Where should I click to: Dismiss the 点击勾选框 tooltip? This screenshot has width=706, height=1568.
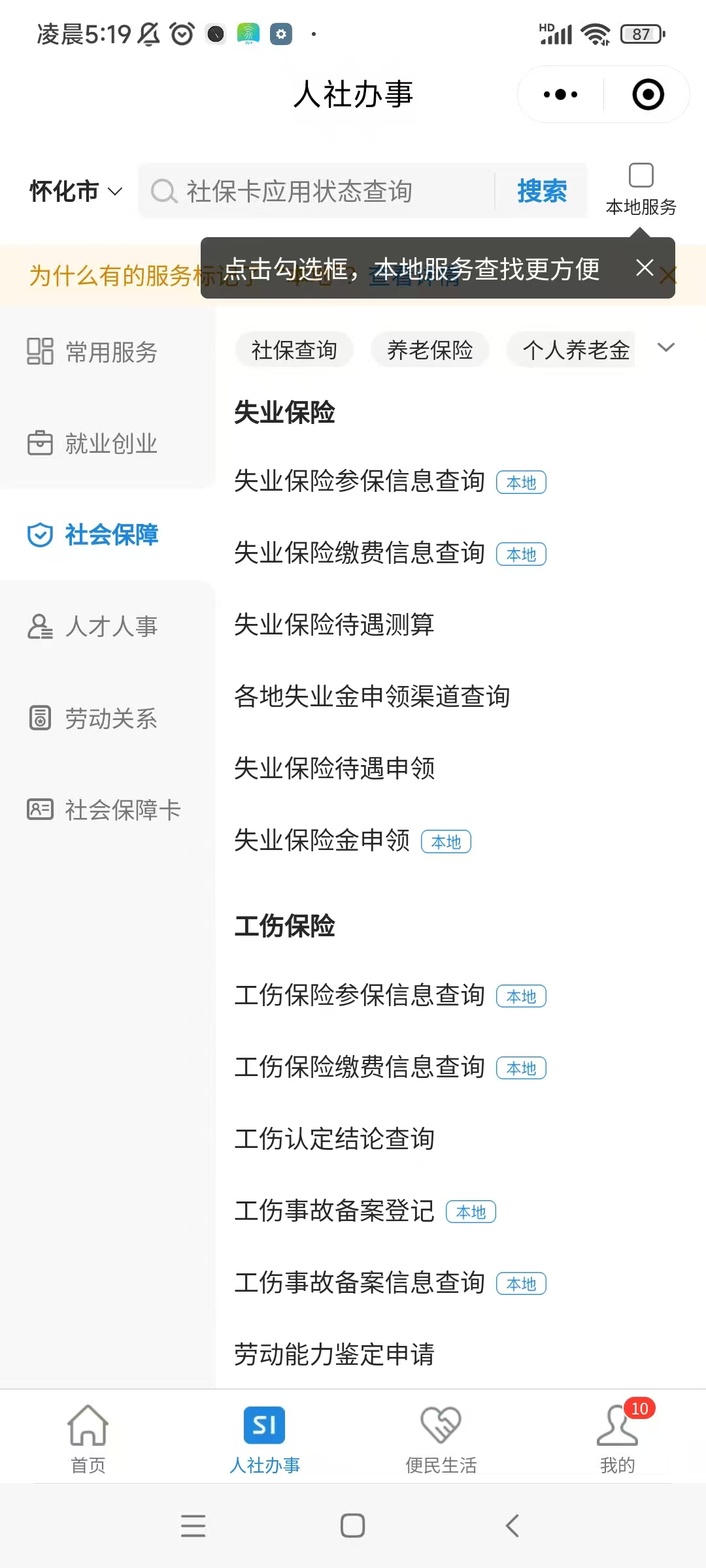645,267
